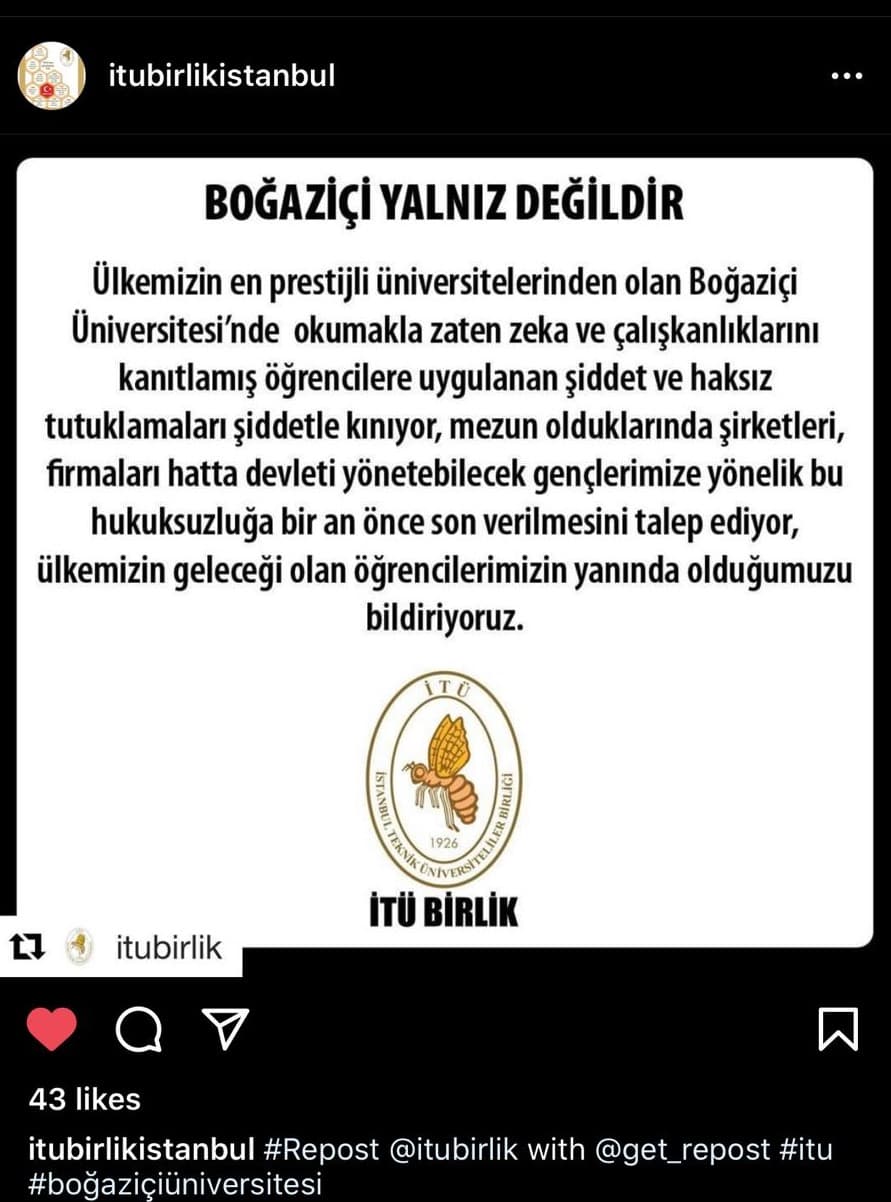Screen dimensions: 891x1202
Task: Open the post image showing the statement
Action: 445,550
